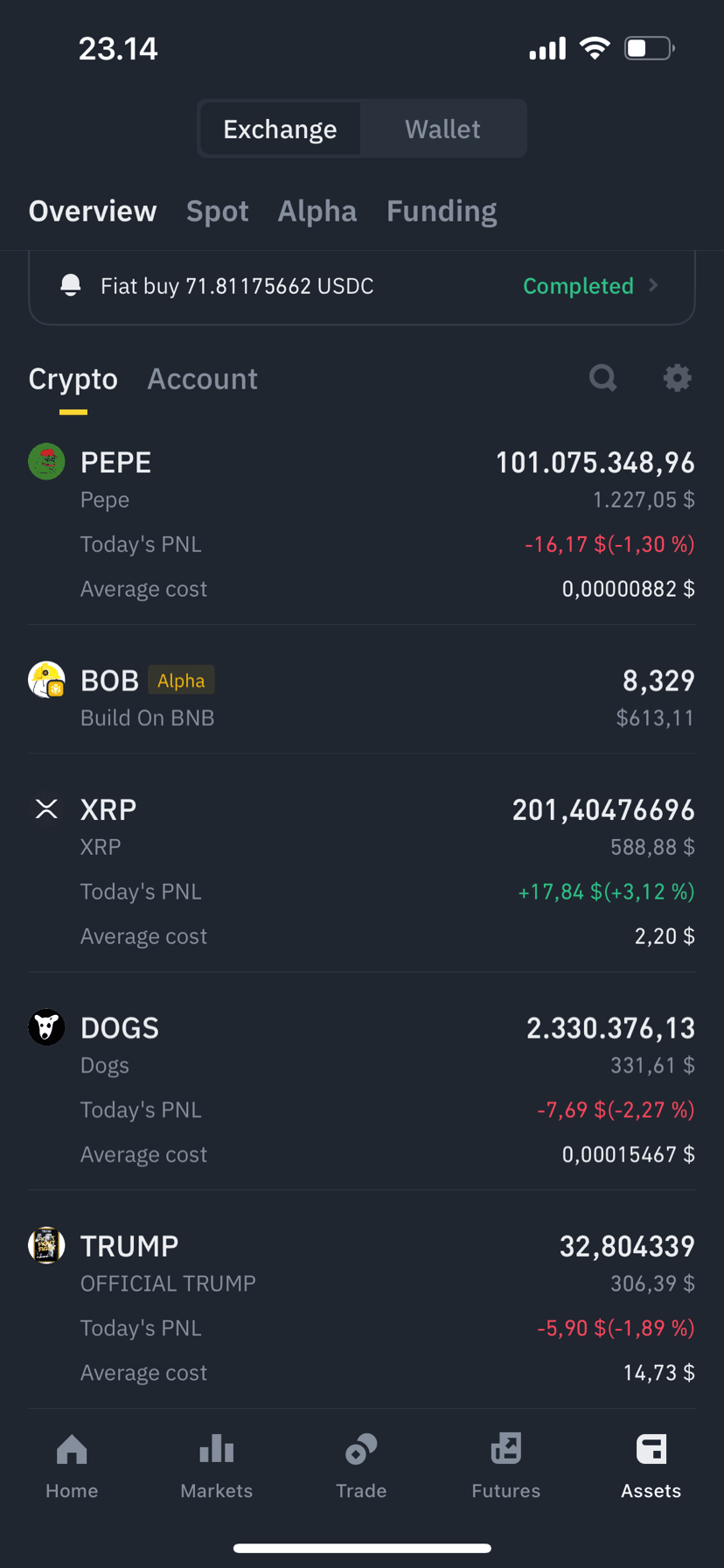Open the Alpha tab
Viewport: 724px width, 1568px height.
click(317, 211)
